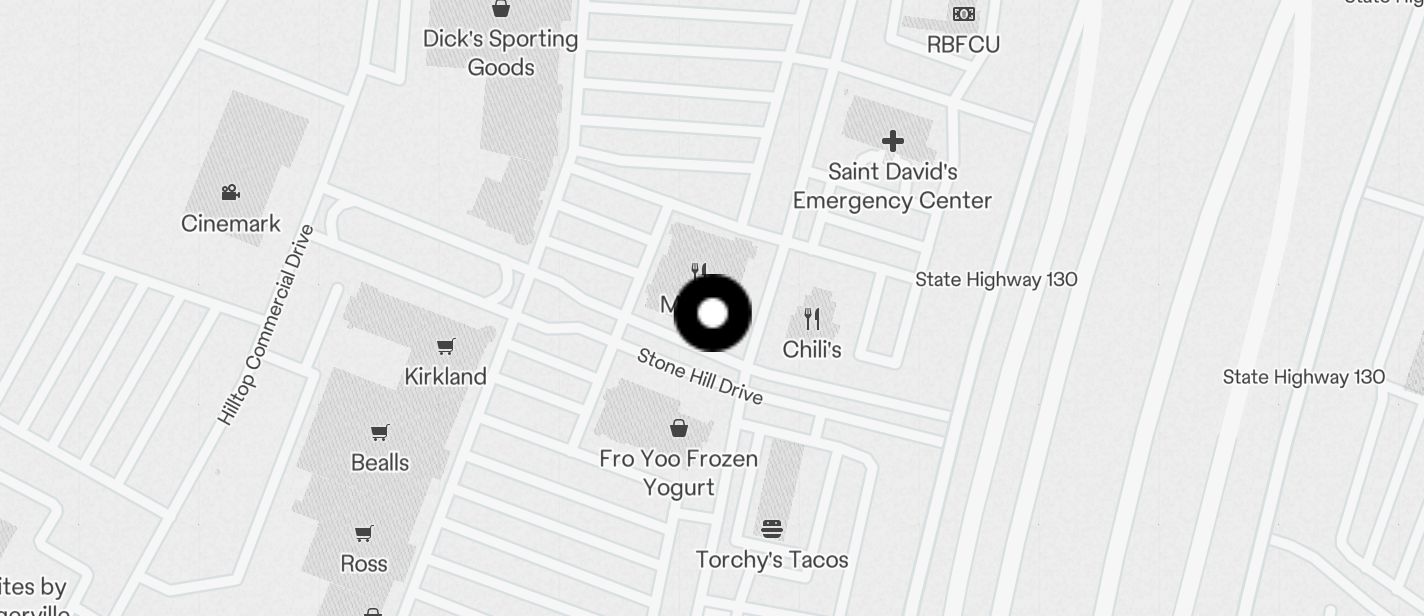Select the Chili's restaurant marker

tap(812, 320)
